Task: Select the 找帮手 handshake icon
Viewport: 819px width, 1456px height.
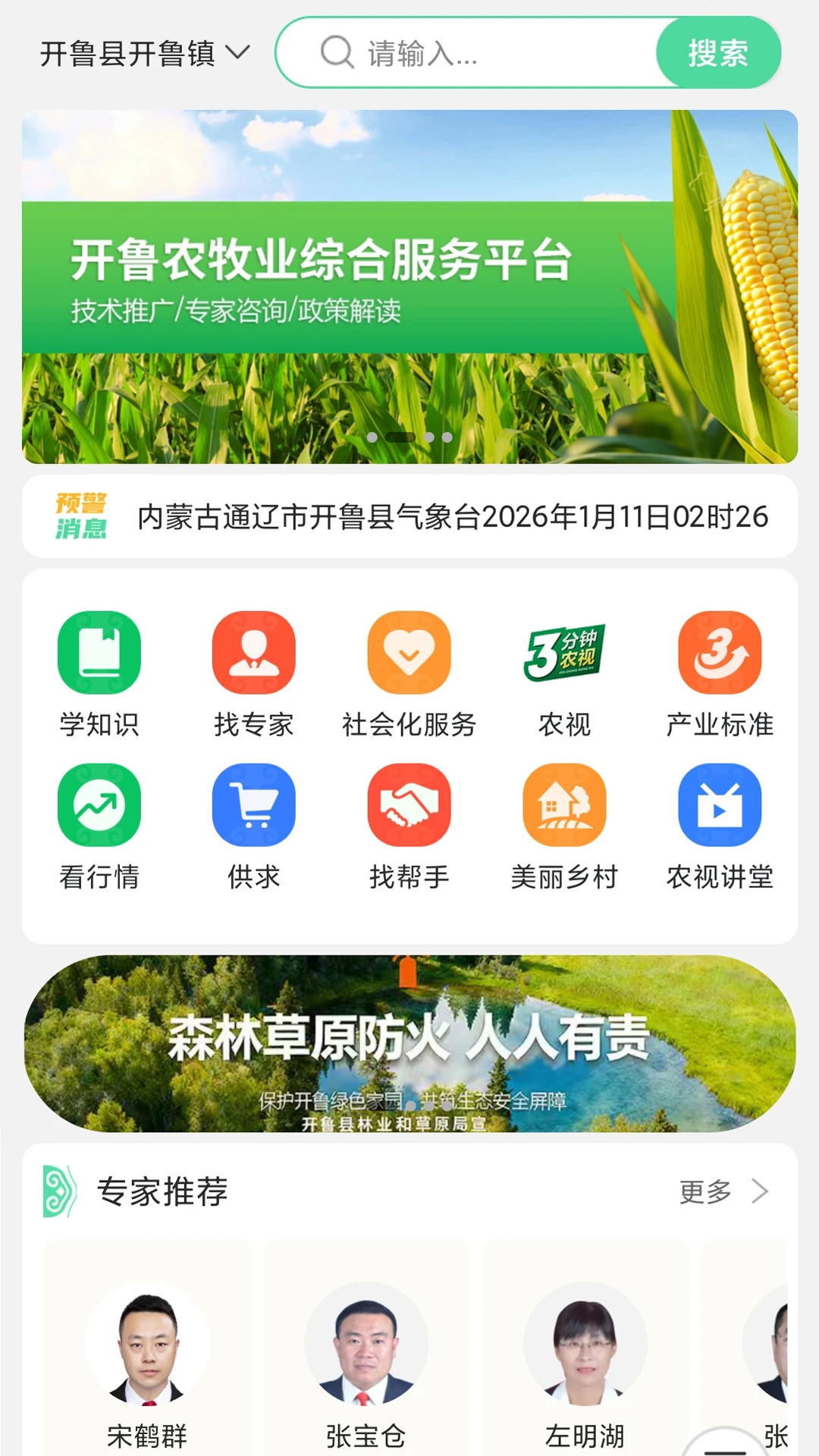Action: pos(409,805)
